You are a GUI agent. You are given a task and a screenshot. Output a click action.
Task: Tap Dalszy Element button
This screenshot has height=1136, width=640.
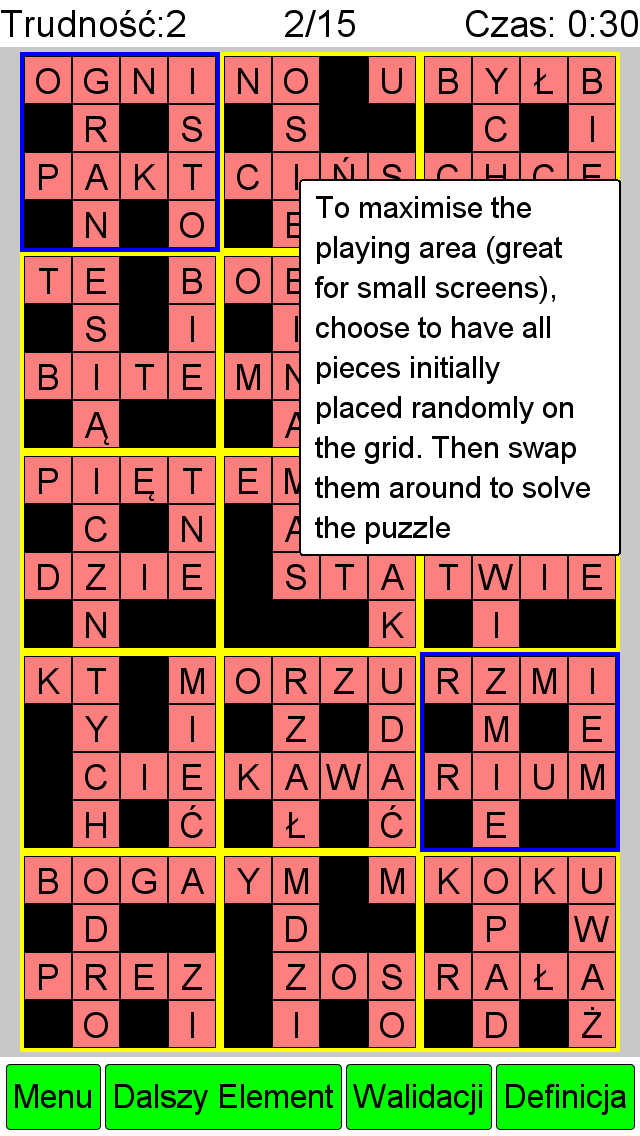pos(223,1096)
